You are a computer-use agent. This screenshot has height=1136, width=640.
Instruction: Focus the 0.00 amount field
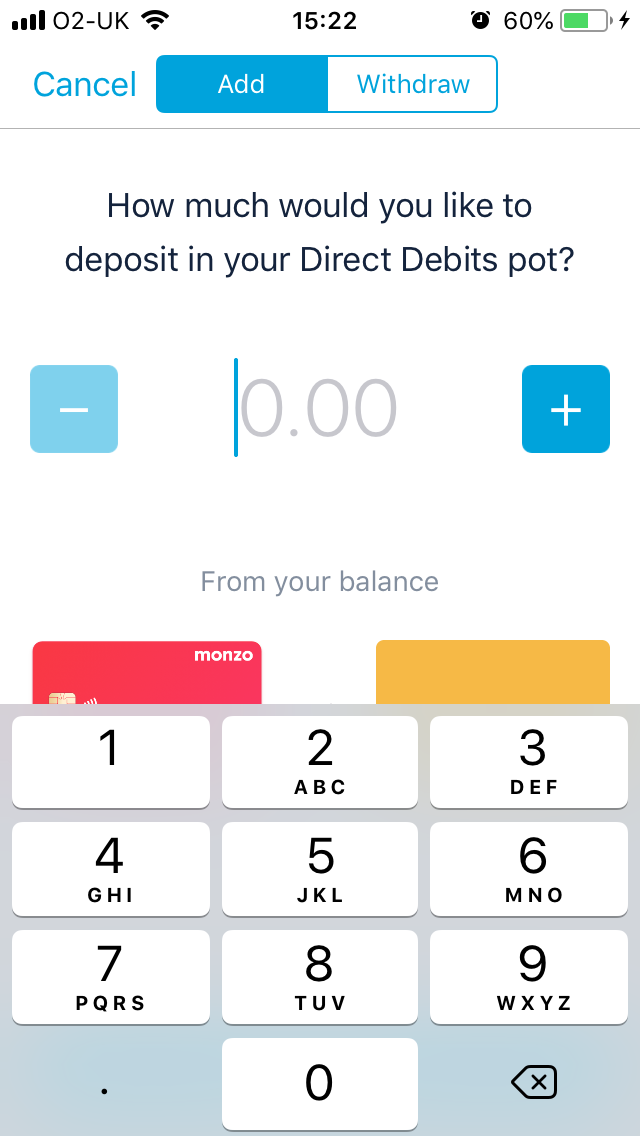click(319, 409)
